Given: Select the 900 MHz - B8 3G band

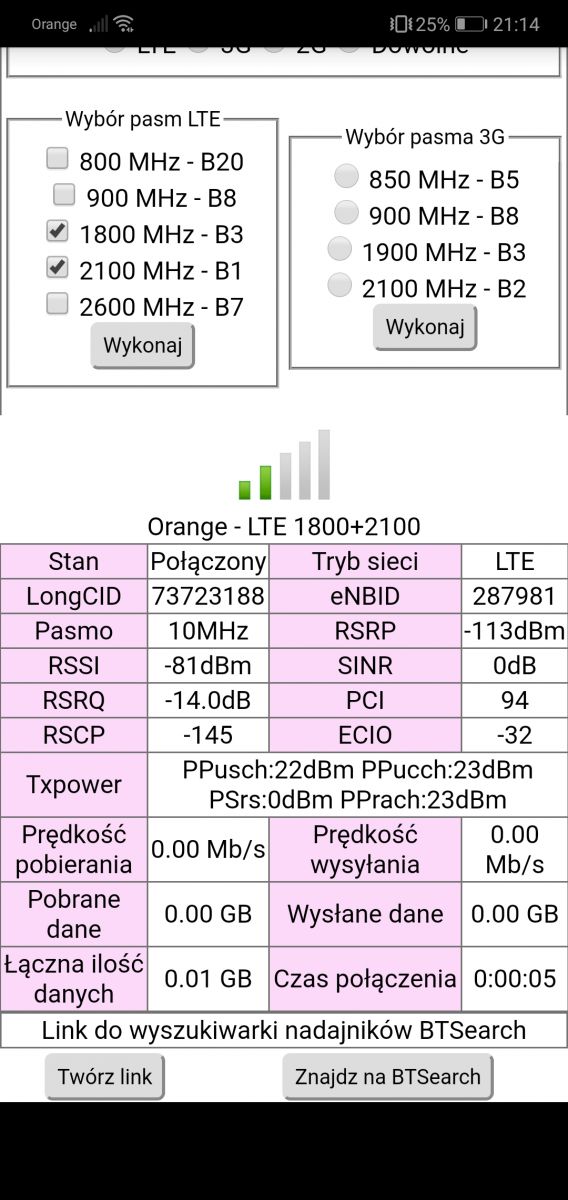Looking at the screenshot, I should pos(346,212).
